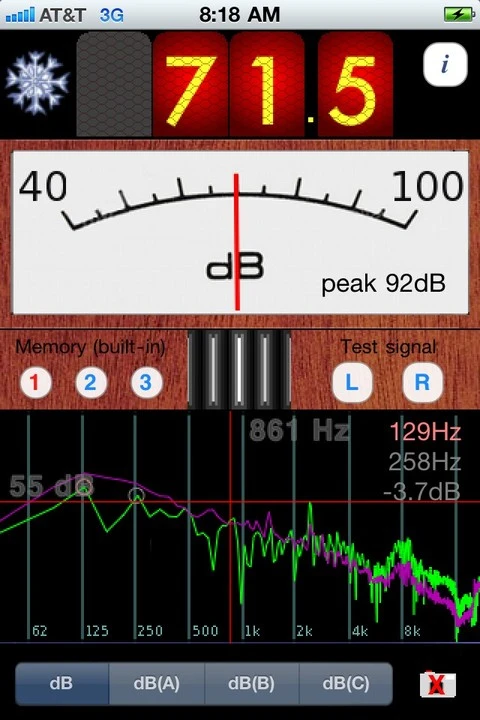Switch to unweighted dB mode
The image size is (480, 720).
pyautogui.click(x=62, y=684)
